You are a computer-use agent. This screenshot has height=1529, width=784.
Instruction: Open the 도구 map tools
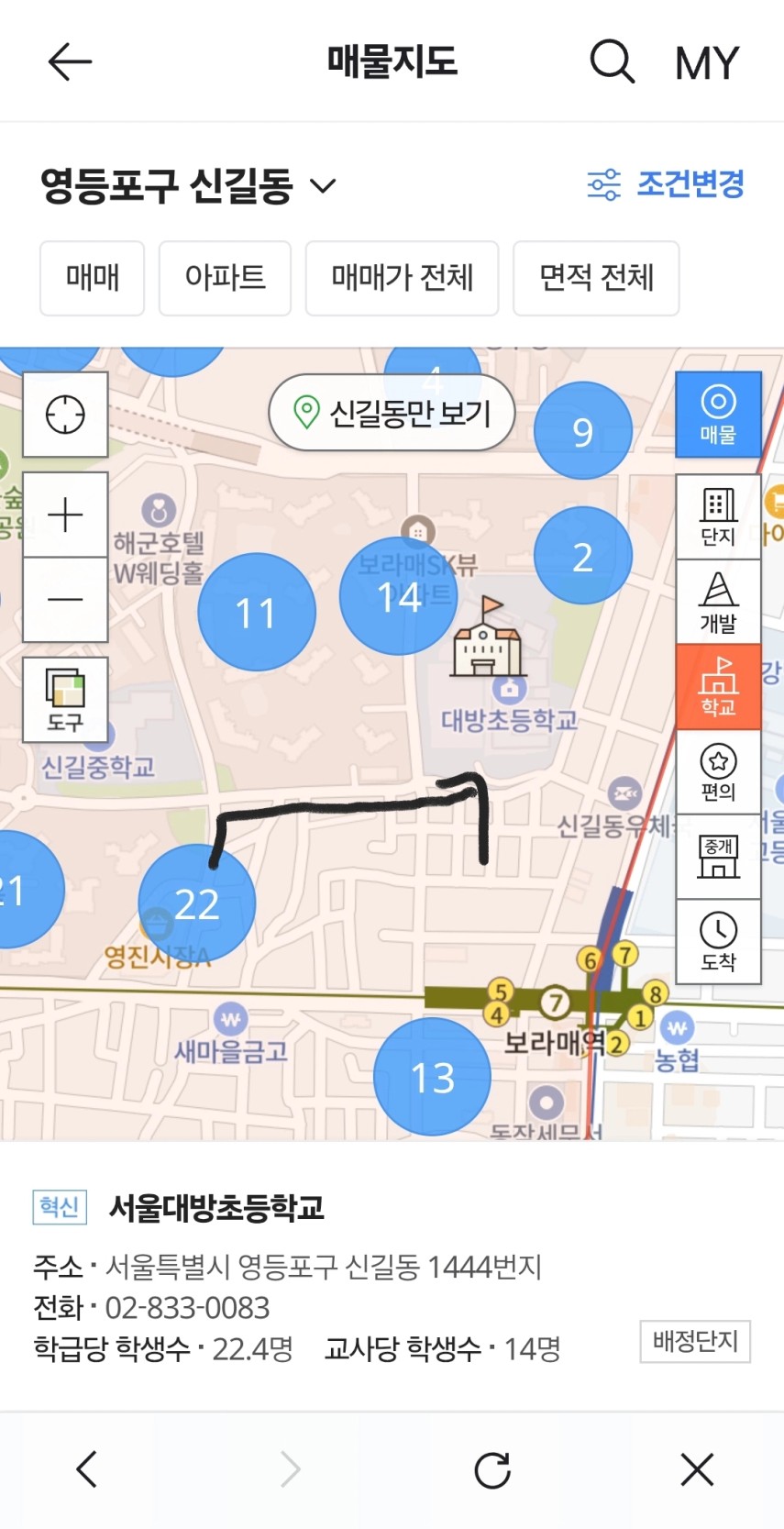click(65, 700)
